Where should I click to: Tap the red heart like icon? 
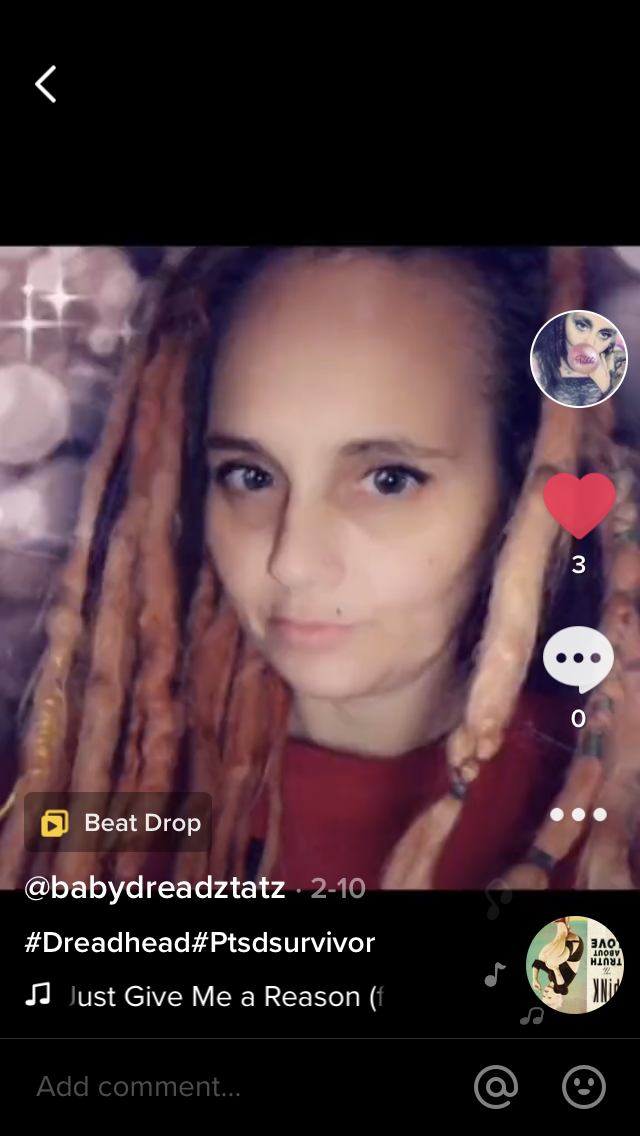point(578,506)
